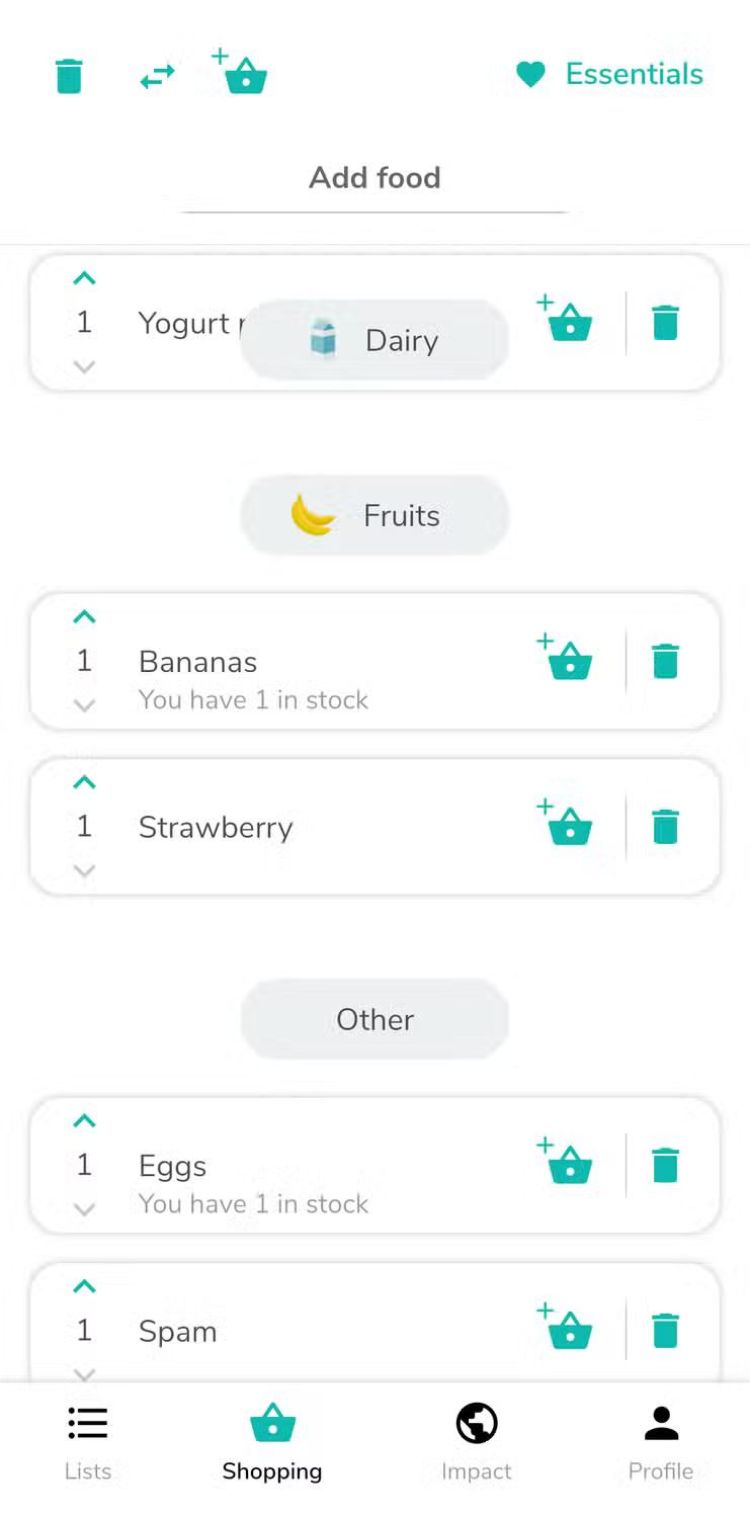Tap the trash icon in the top toolbar
The width and height of the screenshot is (750, 1518).
[x=69, y=76]
